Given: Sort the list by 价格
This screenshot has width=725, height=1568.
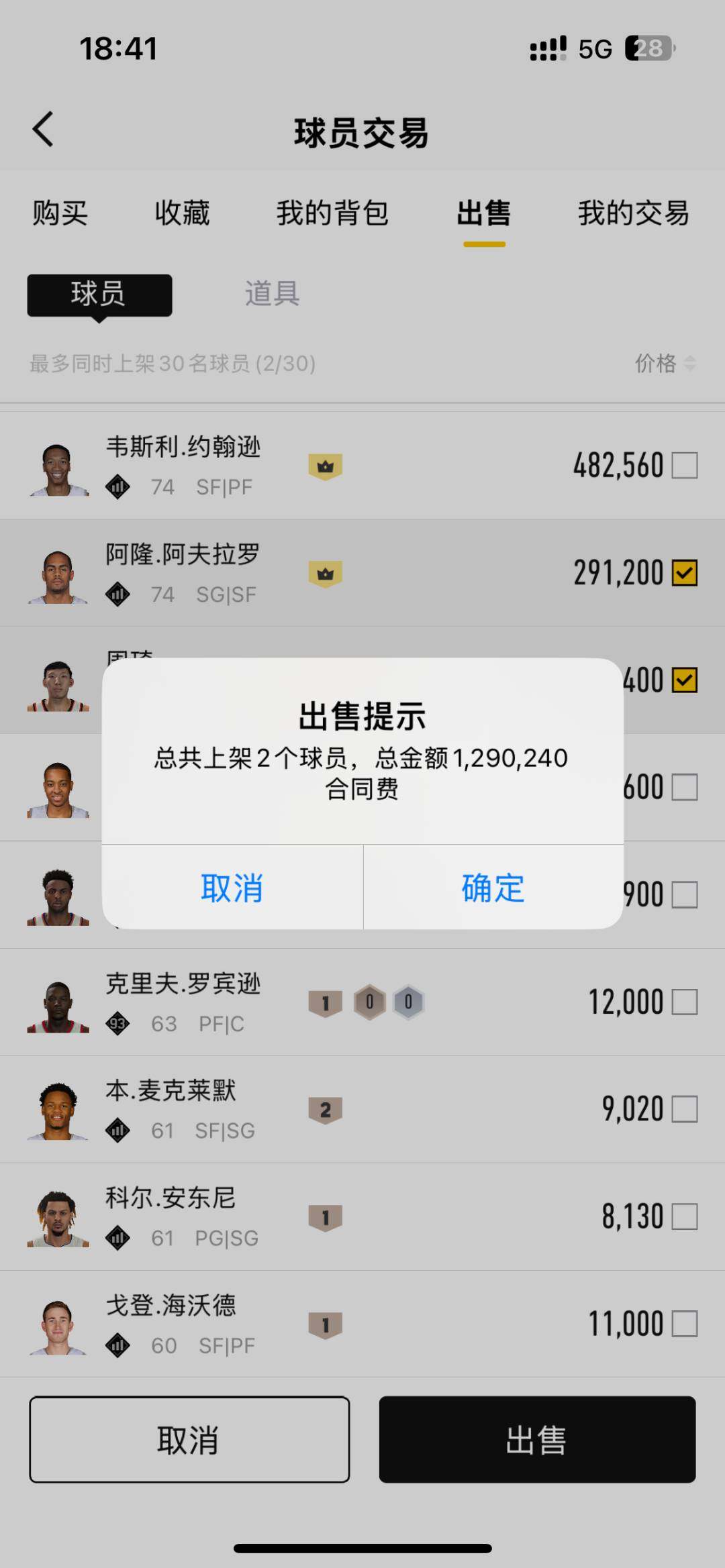Looking at the screenshot, I should [x=665, y=363].
